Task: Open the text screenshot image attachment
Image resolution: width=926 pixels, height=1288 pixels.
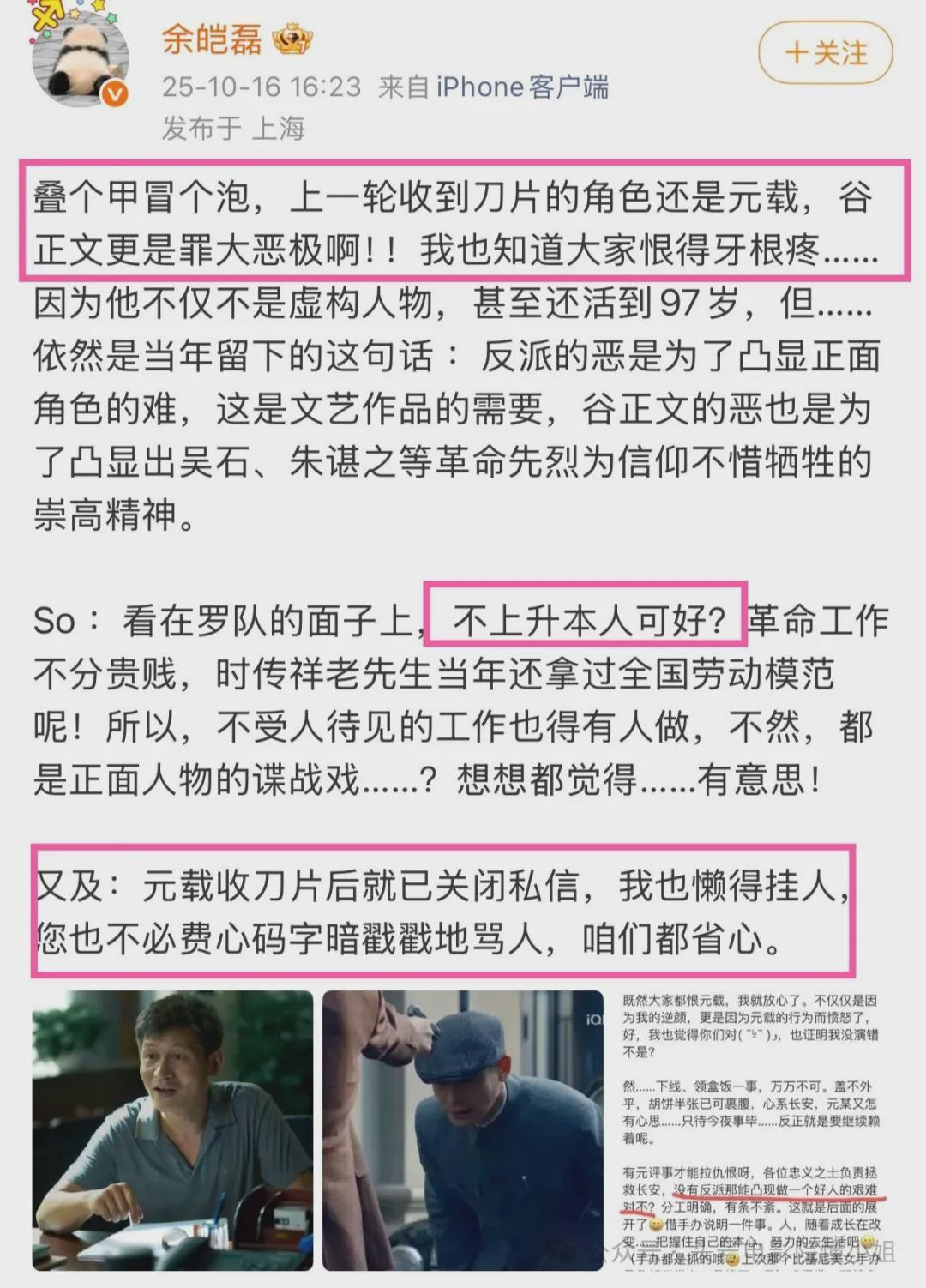Action: (753, 1129)
